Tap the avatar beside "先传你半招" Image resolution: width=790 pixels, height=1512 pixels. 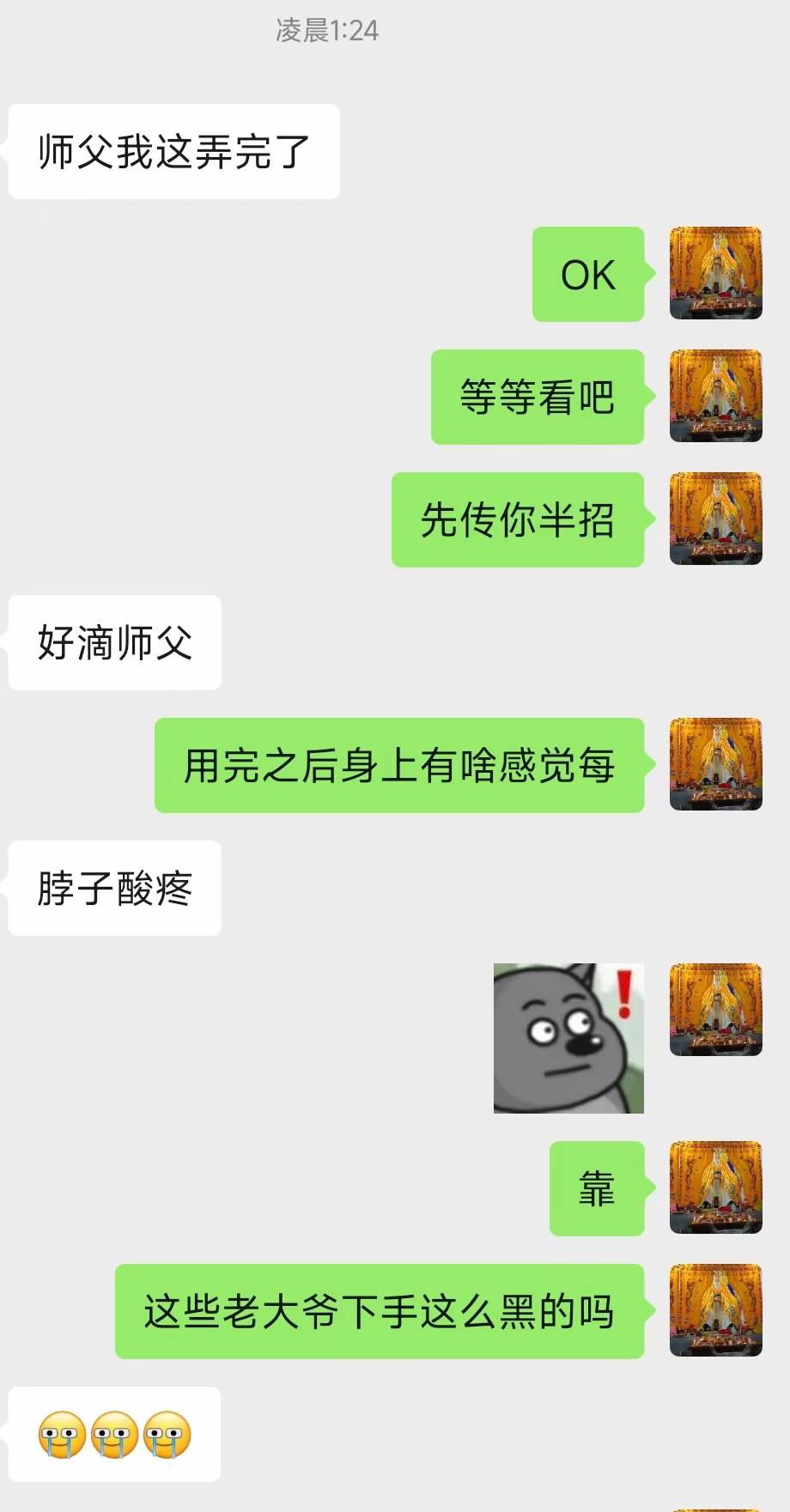(715, 519)
